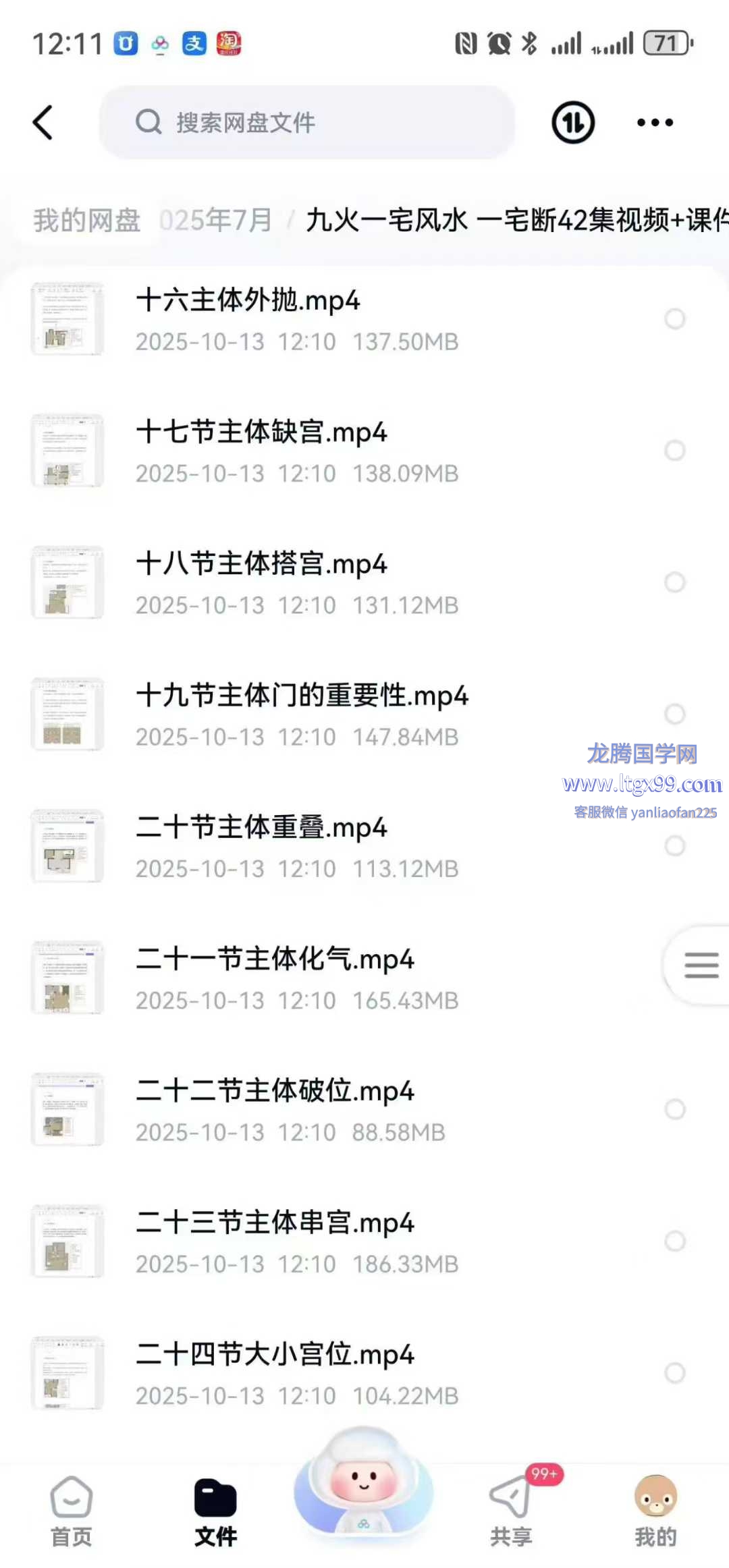Open the floating list menu button
This screenshot has width=729, height=1568.
pyautogui.click(x=701, y=965)
